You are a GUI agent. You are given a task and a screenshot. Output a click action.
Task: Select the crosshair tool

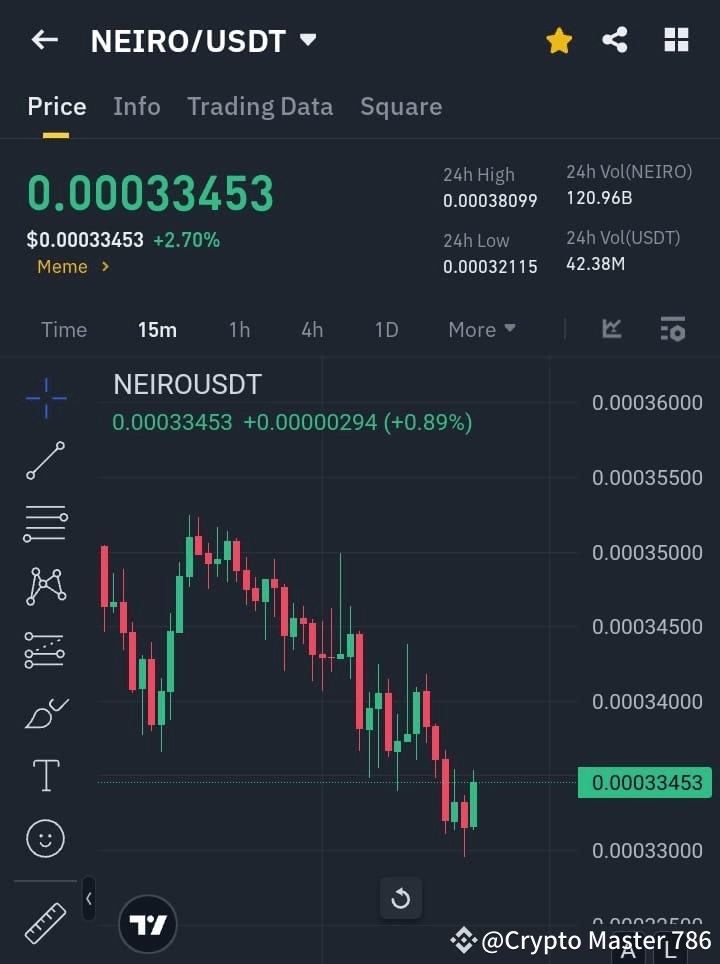(44, 399)
